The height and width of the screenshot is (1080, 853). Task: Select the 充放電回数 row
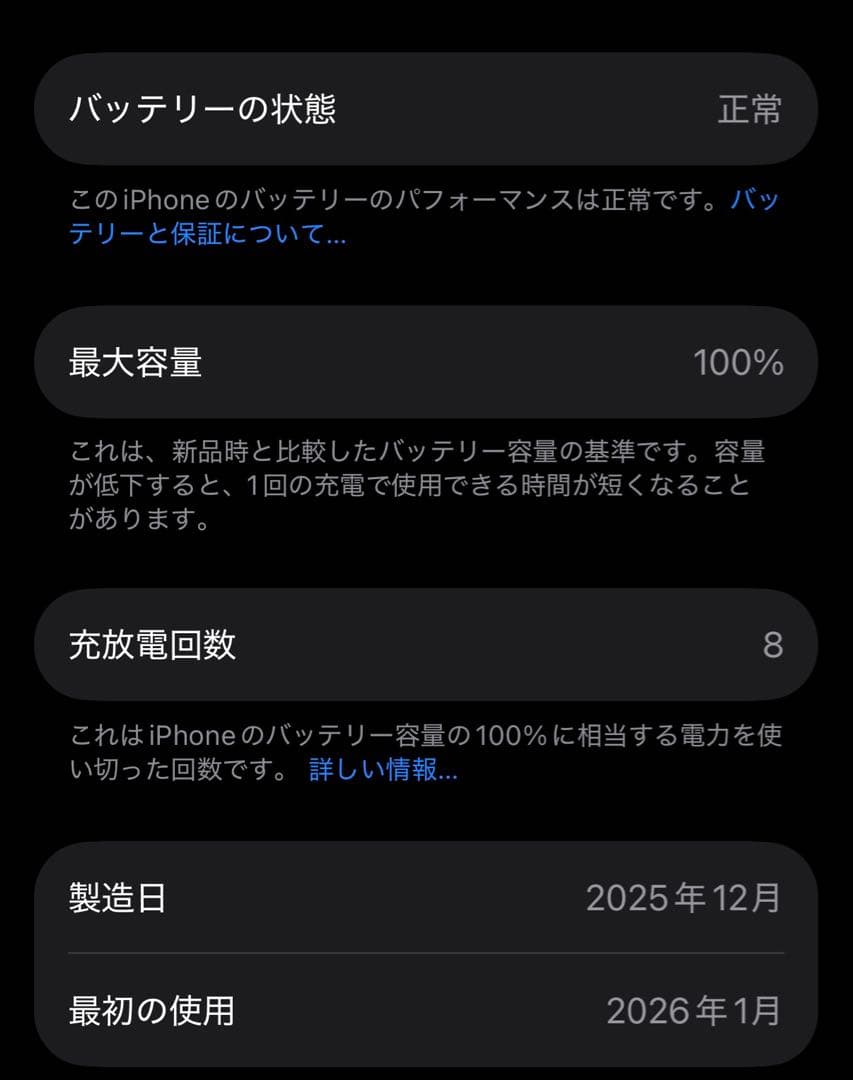pos(426,645)
